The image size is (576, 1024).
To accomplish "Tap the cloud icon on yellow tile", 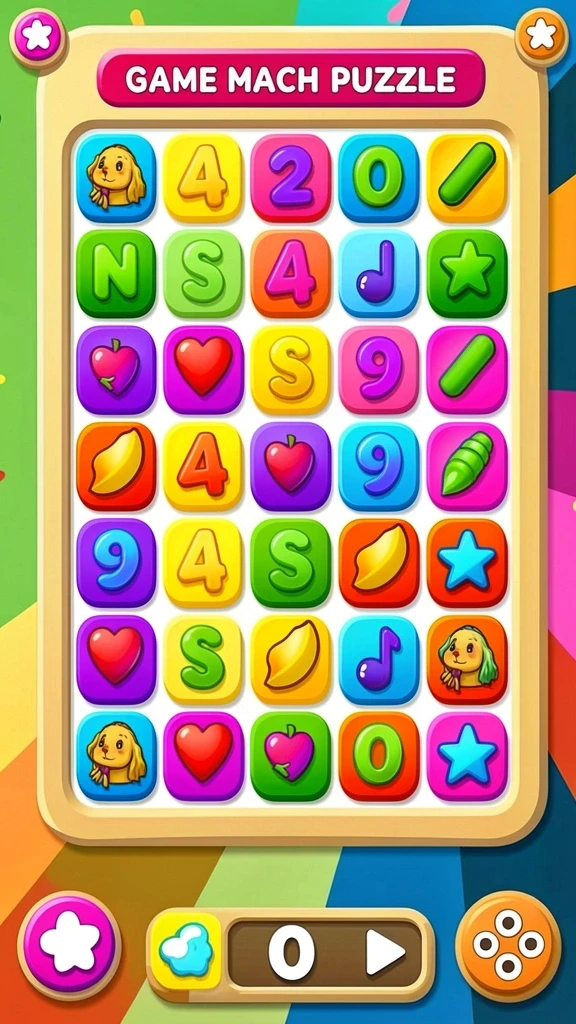I will (185, 951).
